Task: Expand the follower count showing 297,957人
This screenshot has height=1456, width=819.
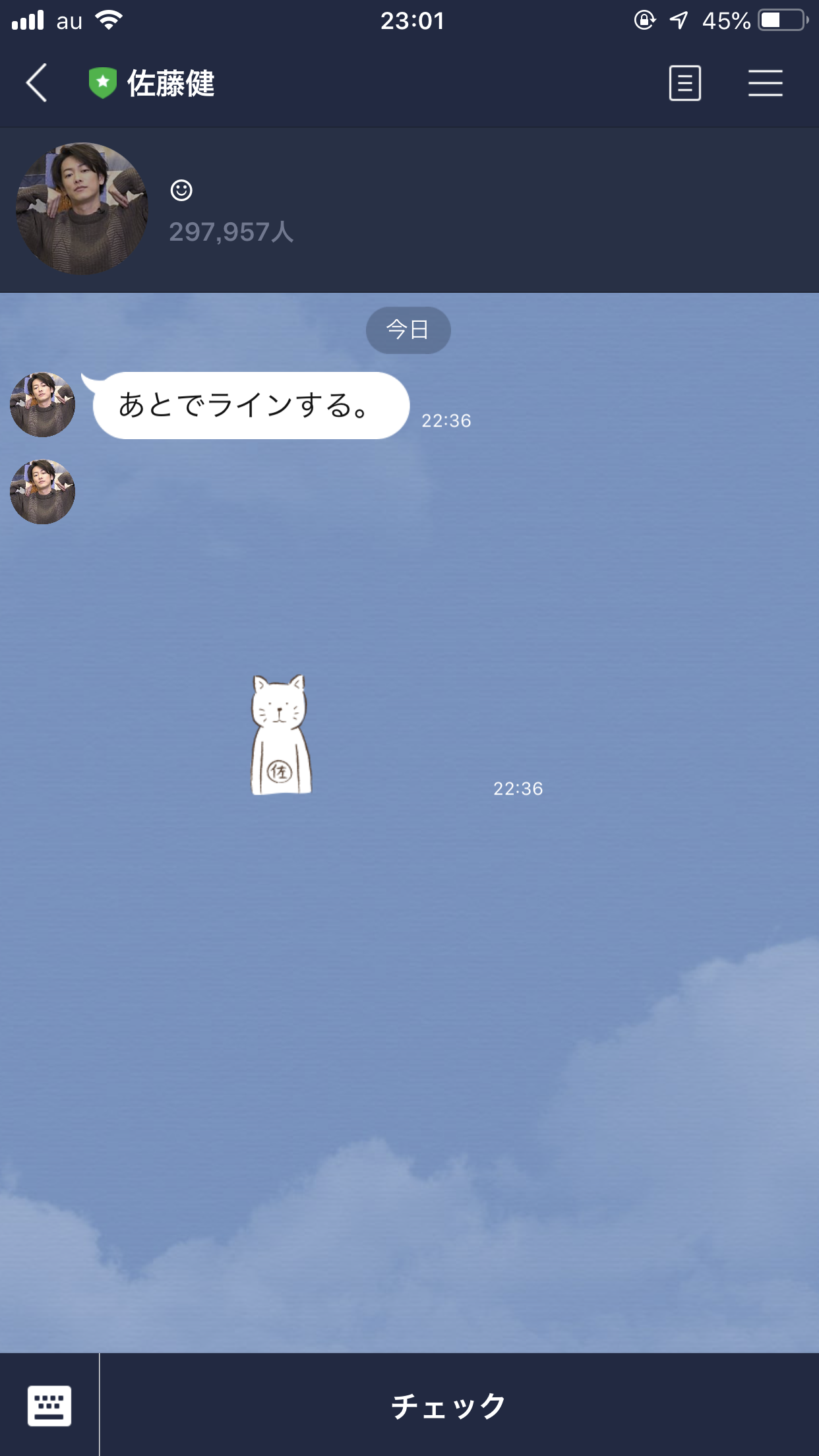Action: click(x=232, y=233)
